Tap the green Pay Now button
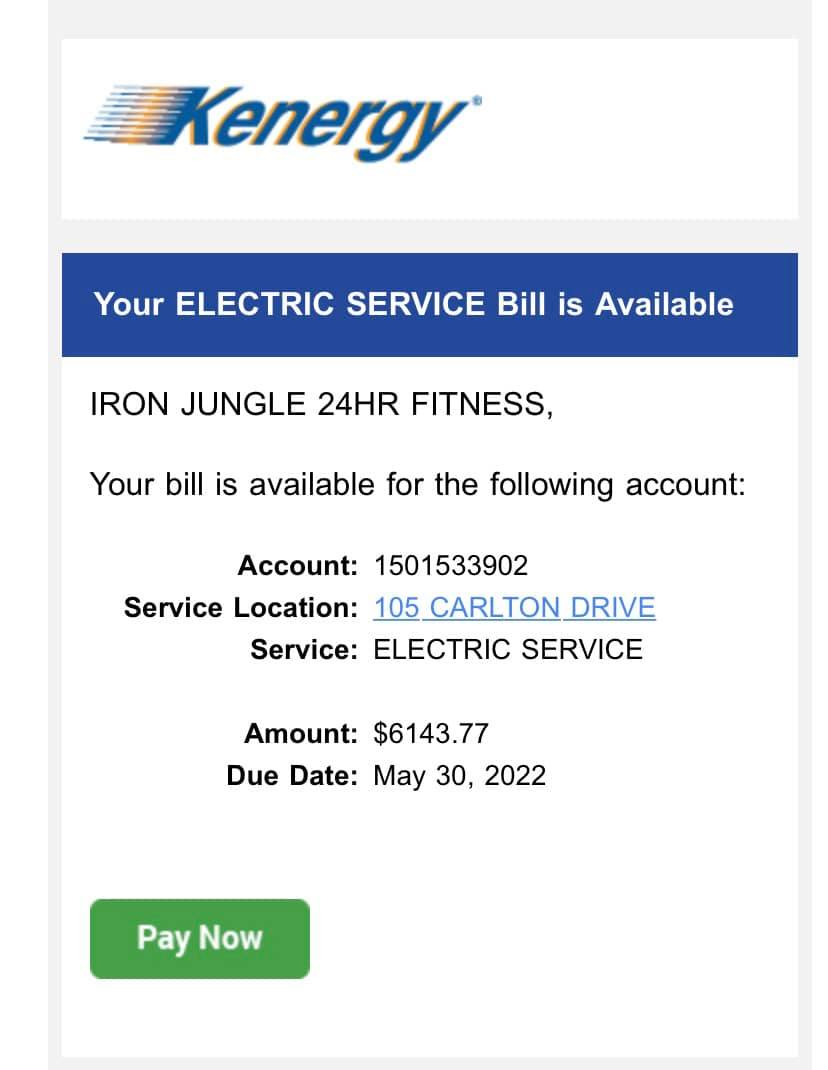The height and width of the screenshot is (1070, 828). coord(199,938)
